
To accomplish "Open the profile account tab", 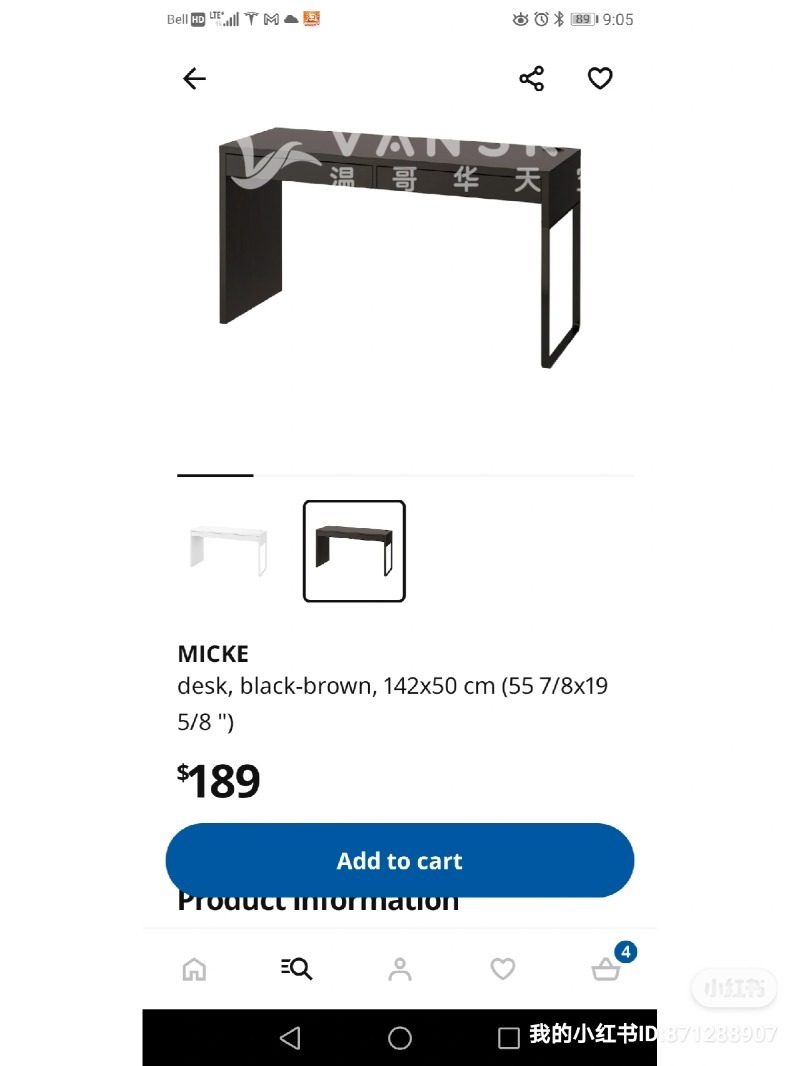I will pos(400,968).
